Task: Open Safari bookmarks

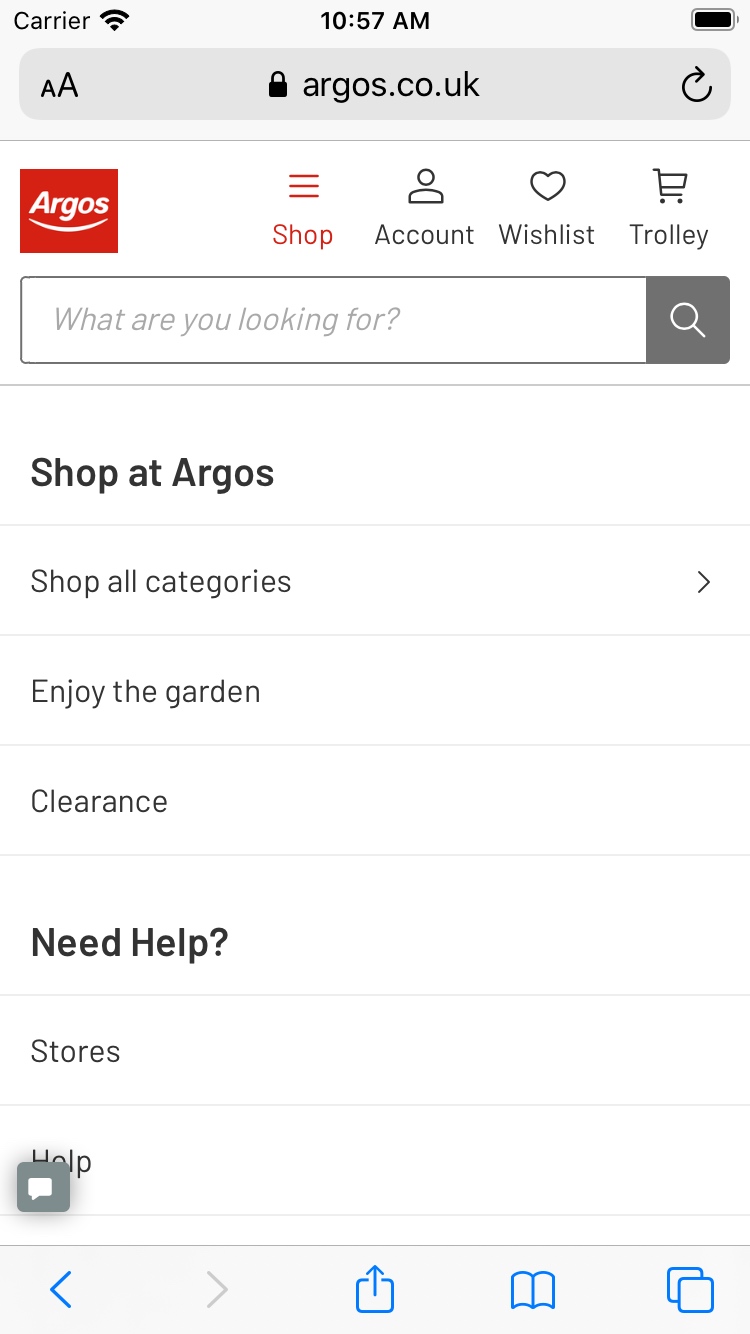Action: pos(532,1289)
